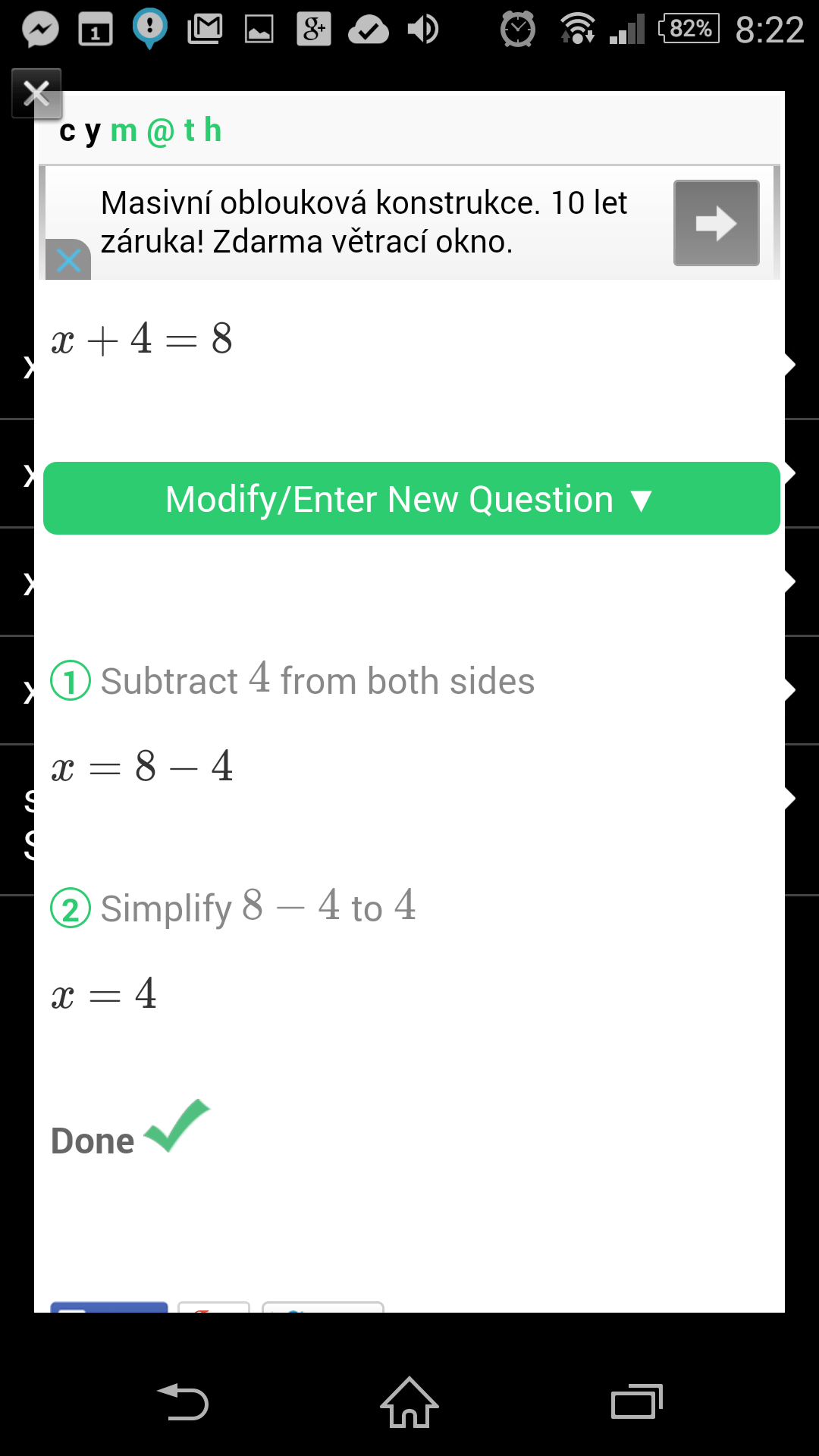Dismiss the ad banner
Screen dimensions: 819x1456
coord(68,260)
